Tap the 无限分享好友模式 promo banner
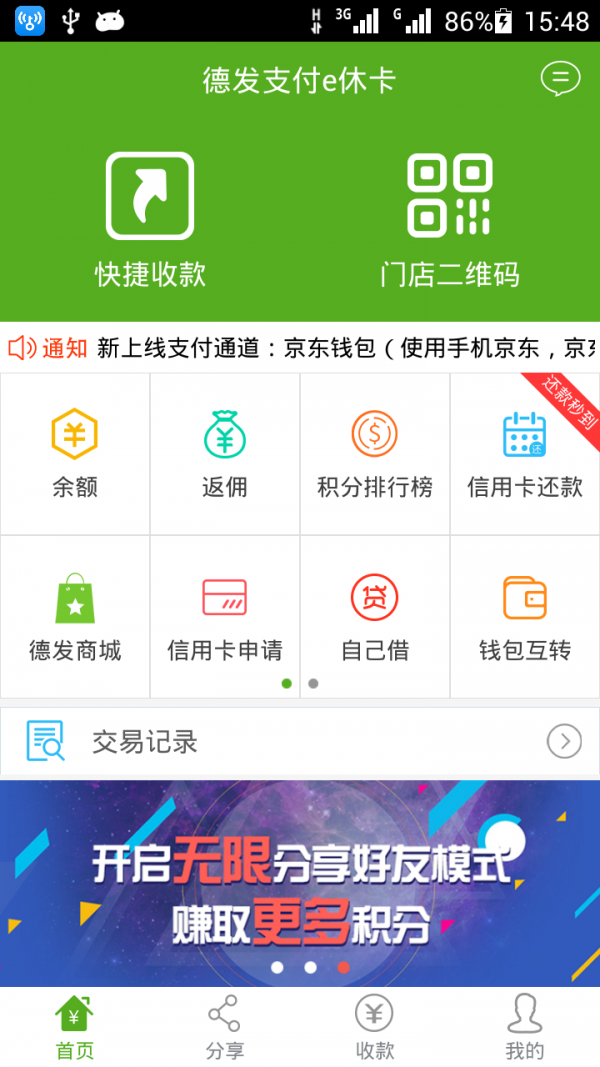600x1067 pixels. [300, 883]
